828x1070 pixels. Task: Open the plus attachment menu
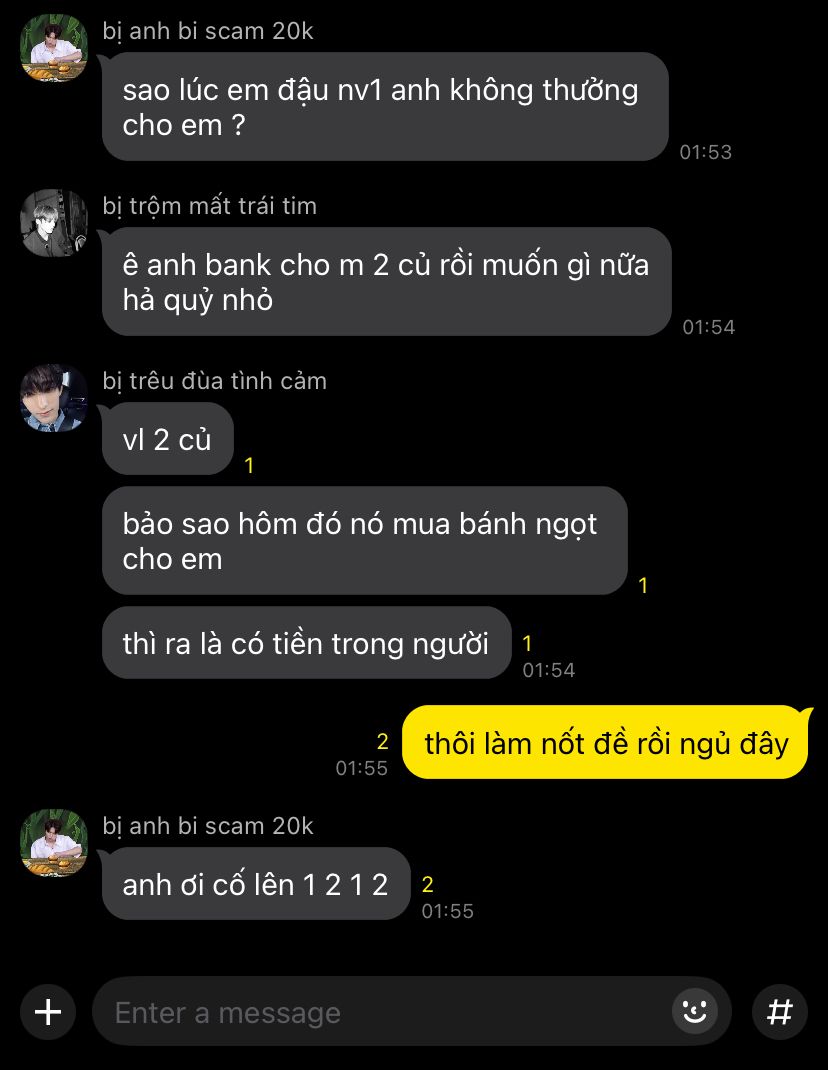pos(48,1012)
